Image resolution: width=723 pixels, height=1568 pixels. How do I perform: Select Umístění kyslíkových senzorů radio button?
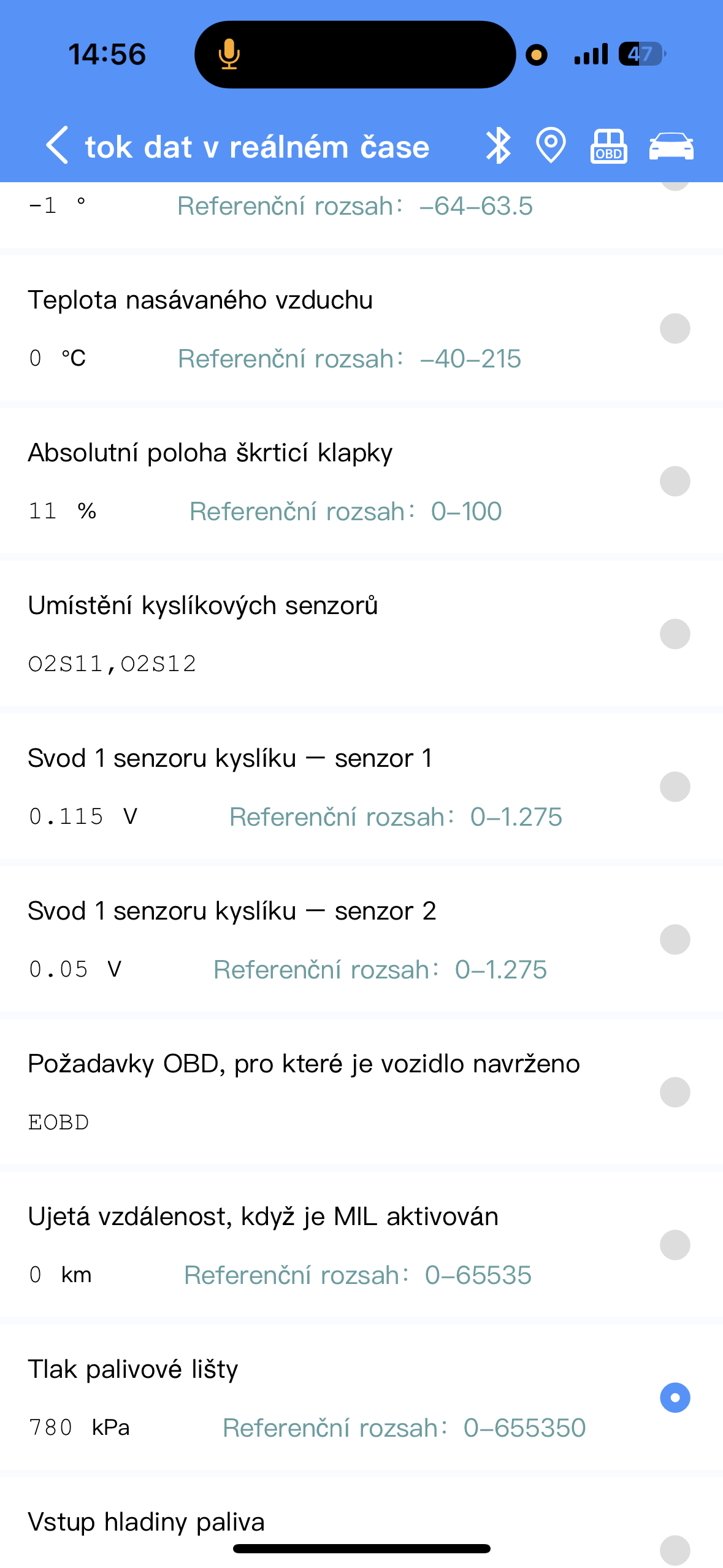tap(675, 634)
